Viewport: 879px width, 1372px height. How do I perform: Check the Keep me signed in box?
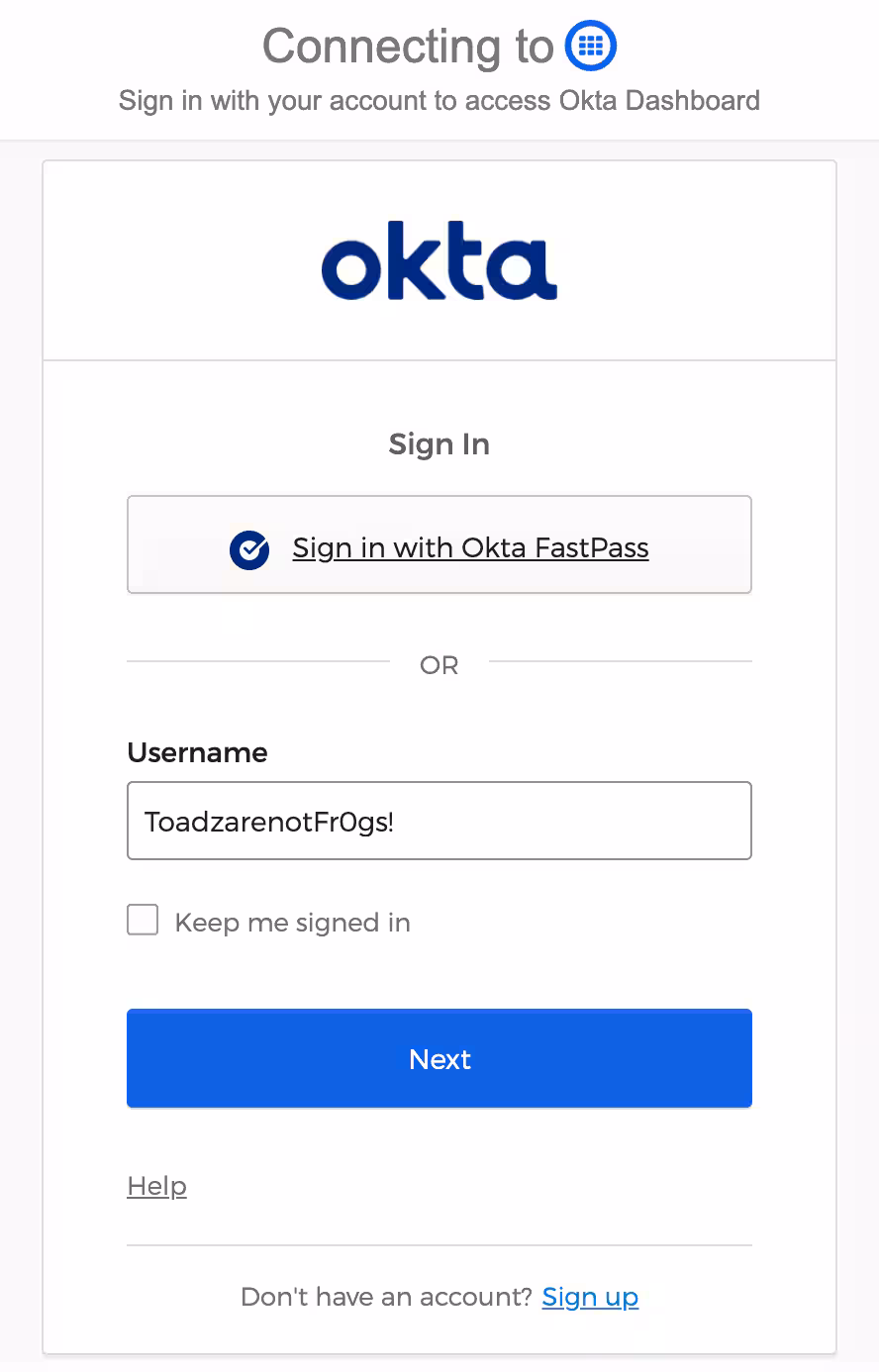144,921
